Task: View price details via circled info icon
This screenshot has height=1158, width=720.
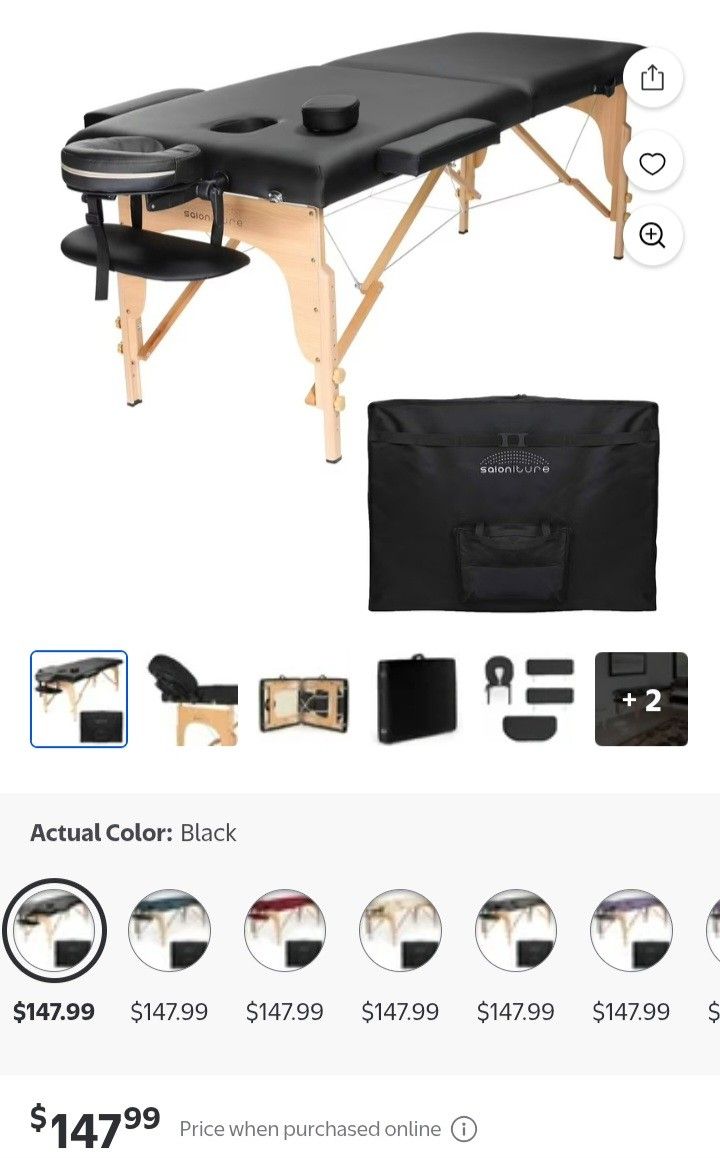Action: point(461,1128)
